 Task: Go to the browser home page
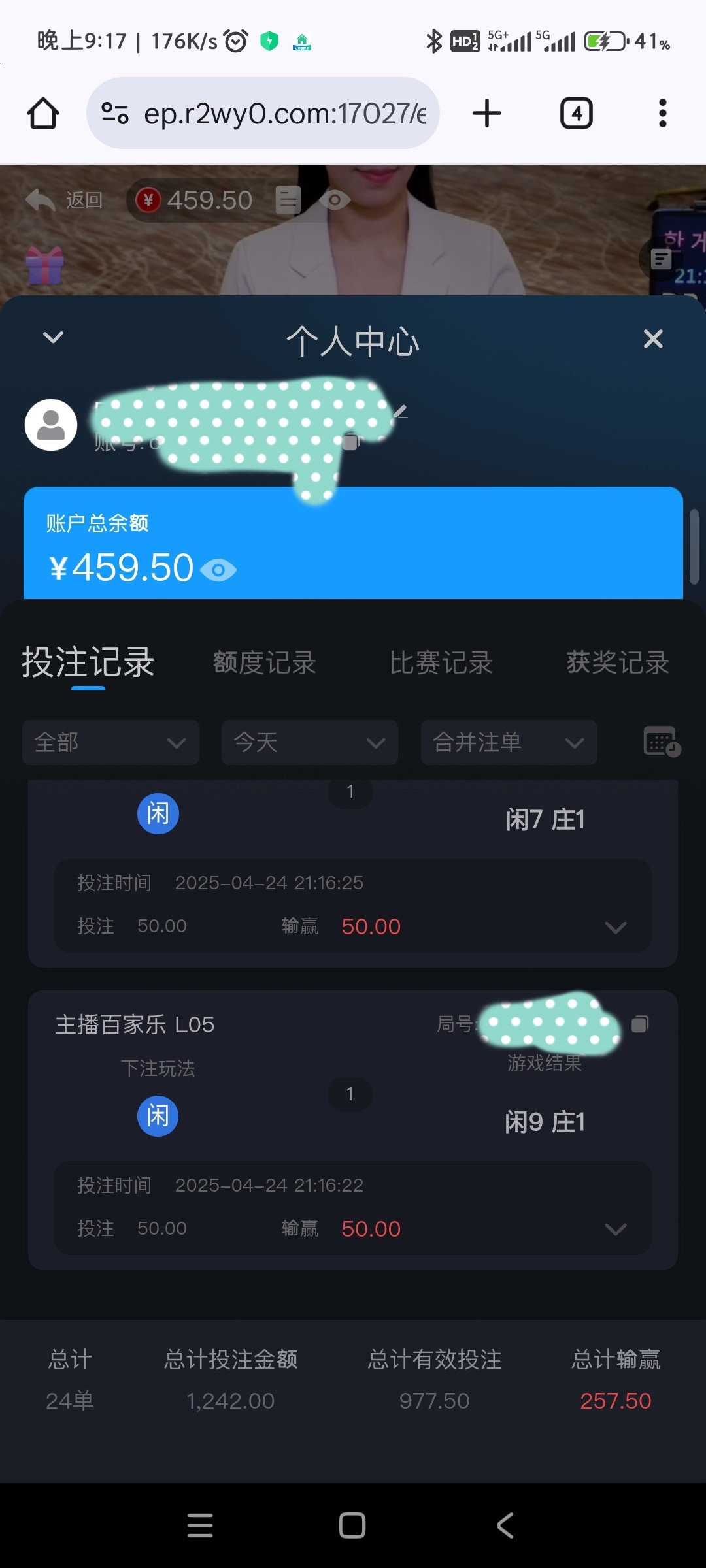43,113
